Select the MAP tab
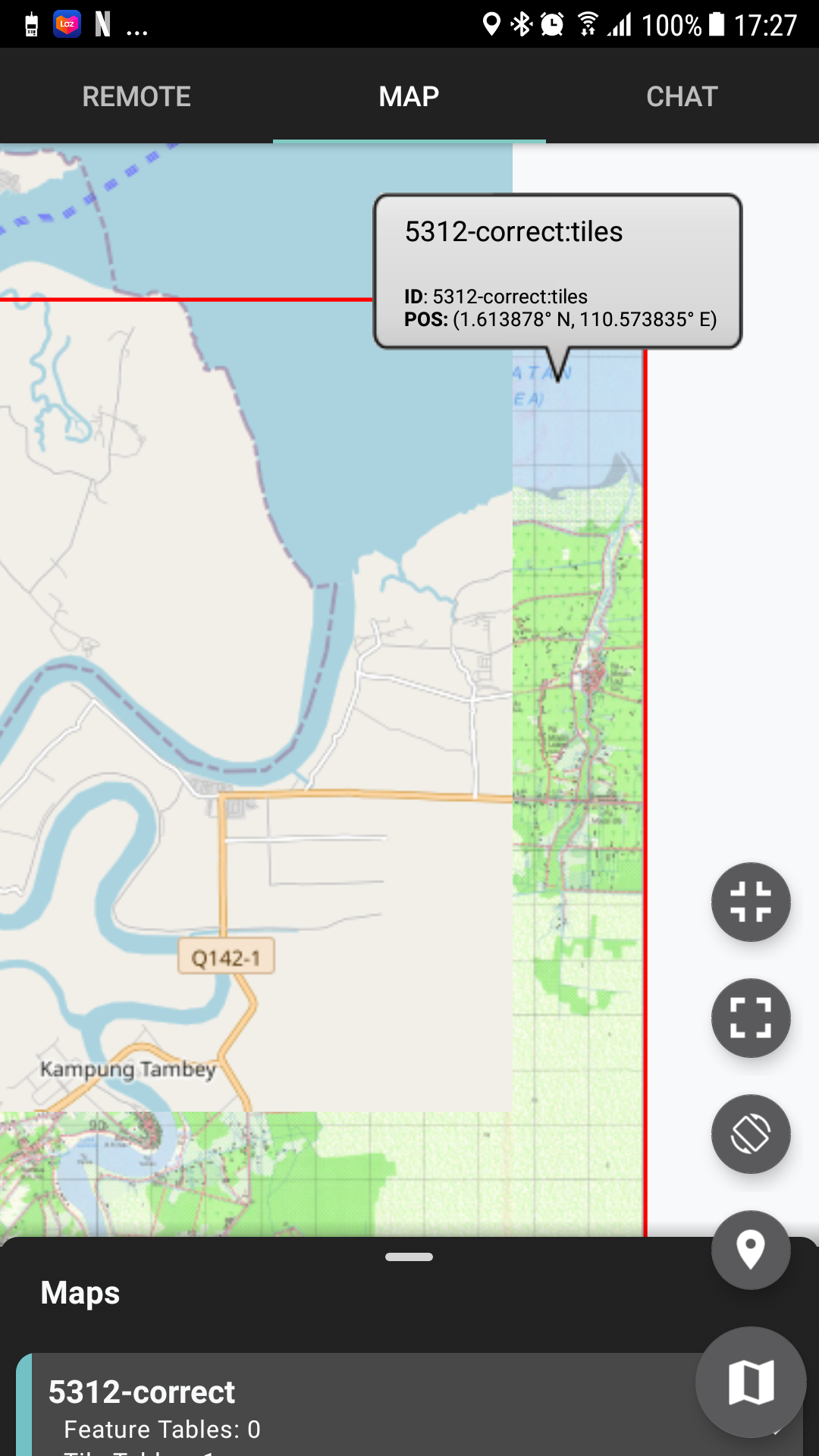The width and height of the screenshot is (819, 1456). tap(409, 96)
